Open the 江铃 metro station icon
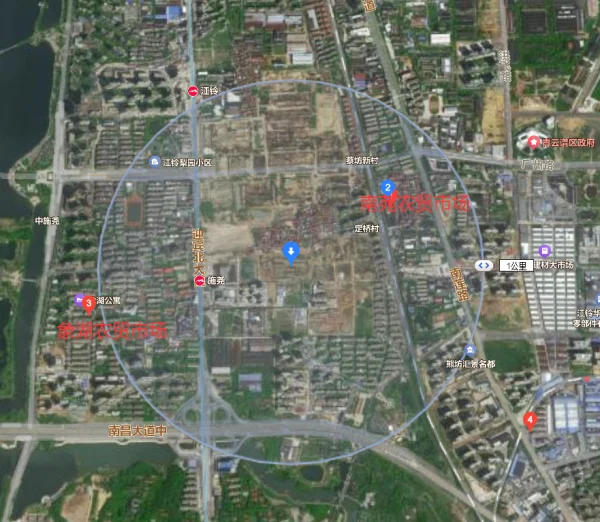Image resolution: width=600 pixels, height=522 pixels. tap(193, 91)
